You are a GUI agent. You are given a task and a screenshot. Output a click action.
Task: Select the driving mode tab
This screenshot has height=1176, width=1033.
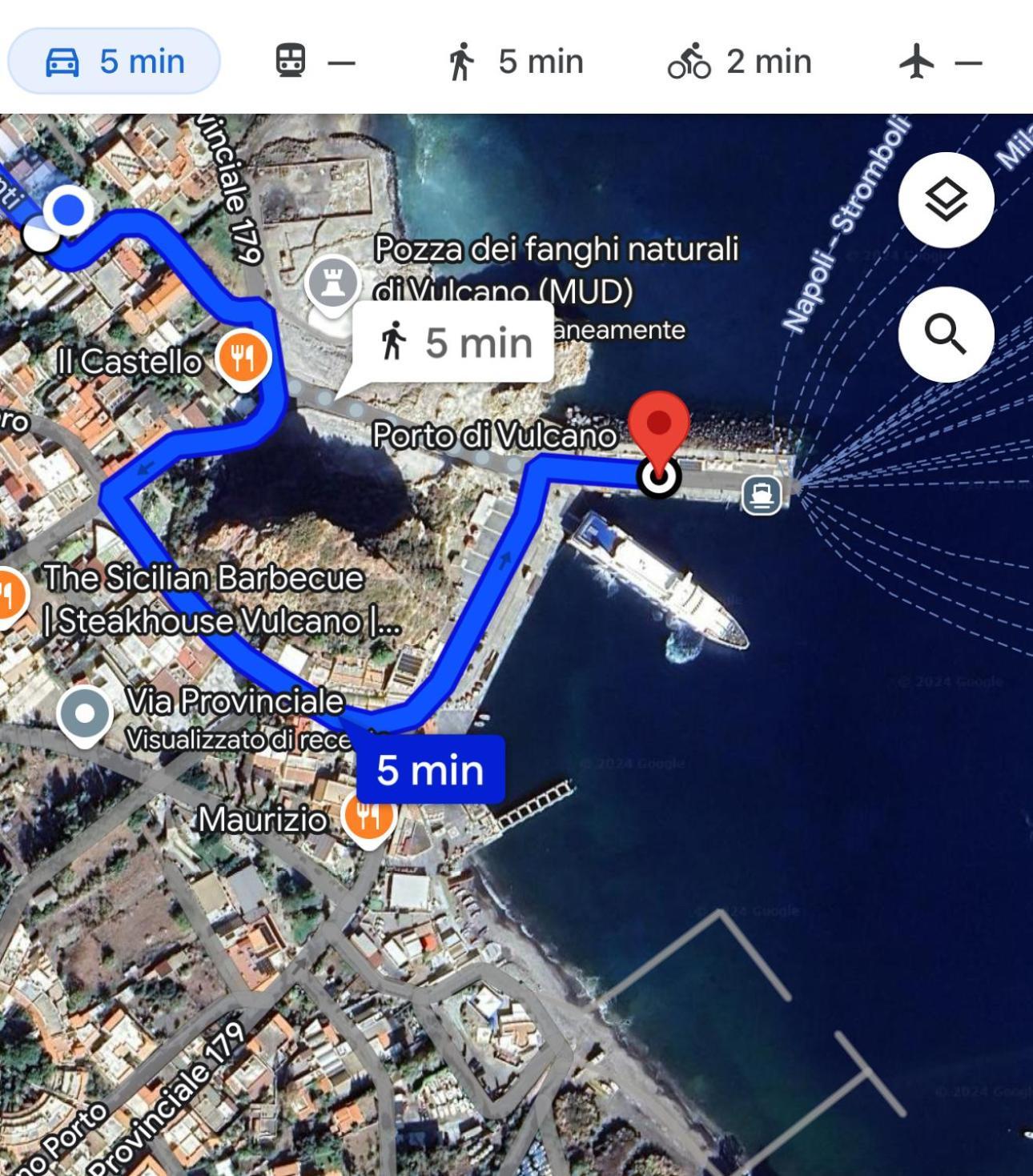coord(114,62)
